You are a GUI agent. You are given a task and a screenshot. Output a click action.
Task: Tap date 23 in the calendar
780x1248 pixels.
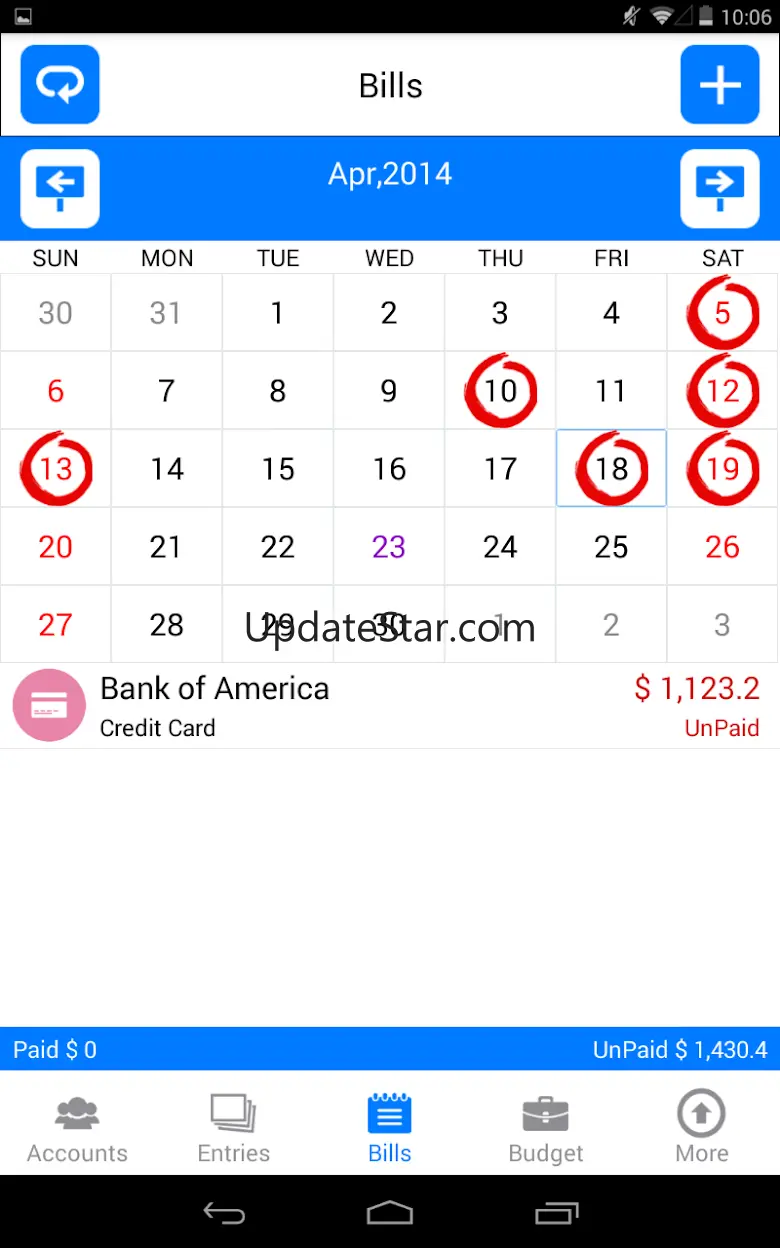click(x=389, y=546)
